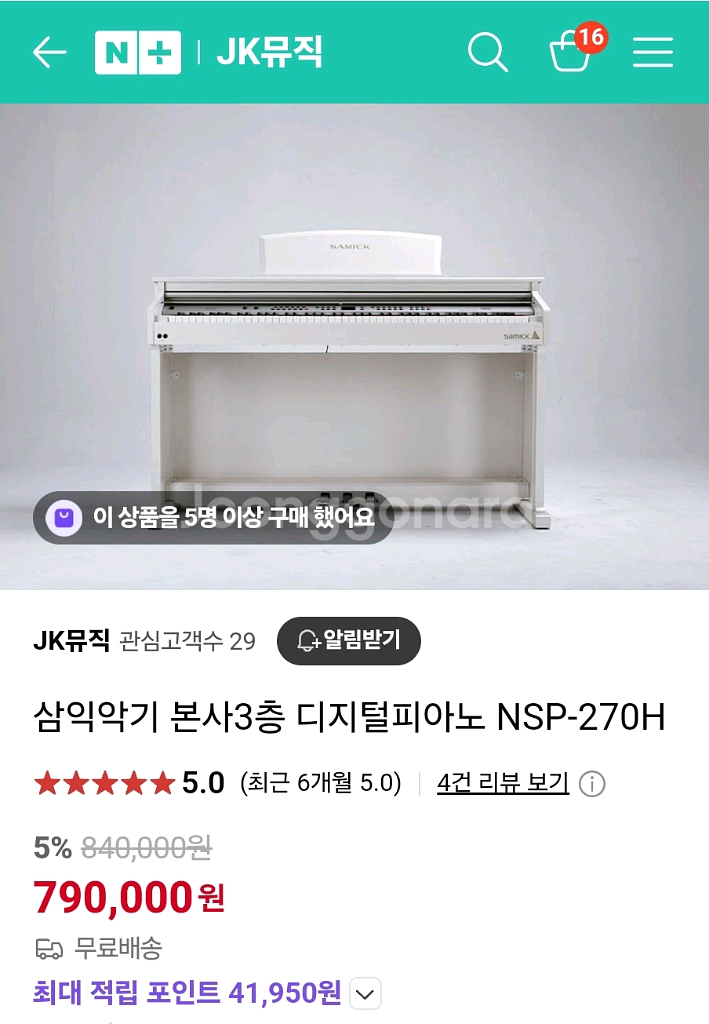Open the shopping cart with 16 items
This screenshot has width=709, height=1024.
point(573,52)
